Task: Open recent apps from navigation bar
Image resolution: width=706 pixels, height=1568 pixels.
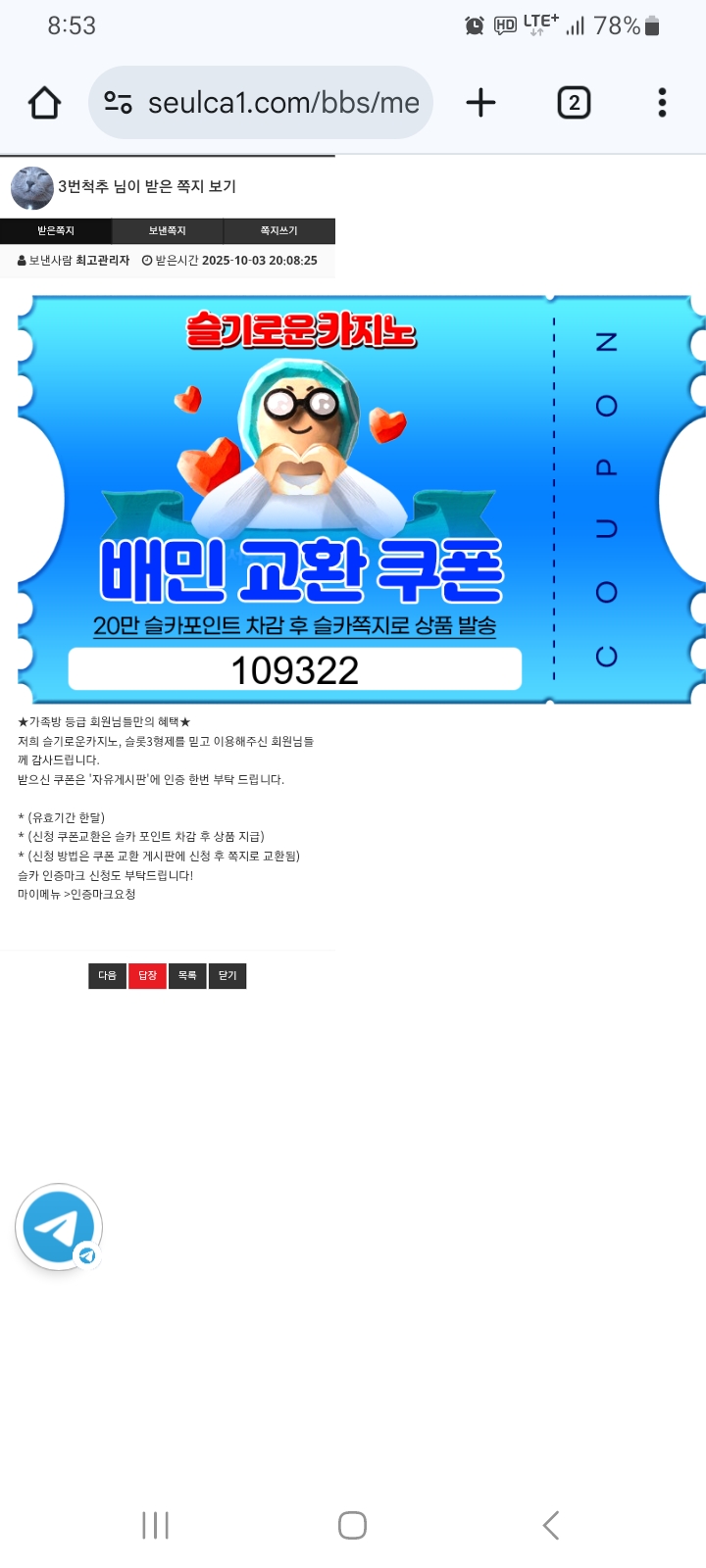Action: click(x=155, y=1525)
